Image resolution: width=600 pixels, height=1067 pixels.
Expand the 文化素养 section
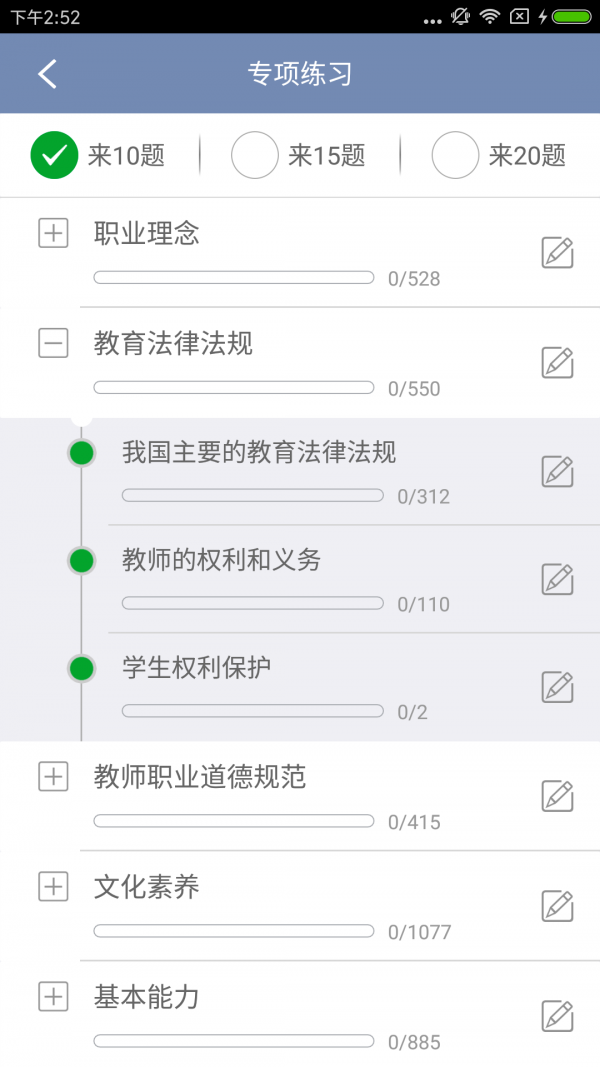(x=53, y=886)
